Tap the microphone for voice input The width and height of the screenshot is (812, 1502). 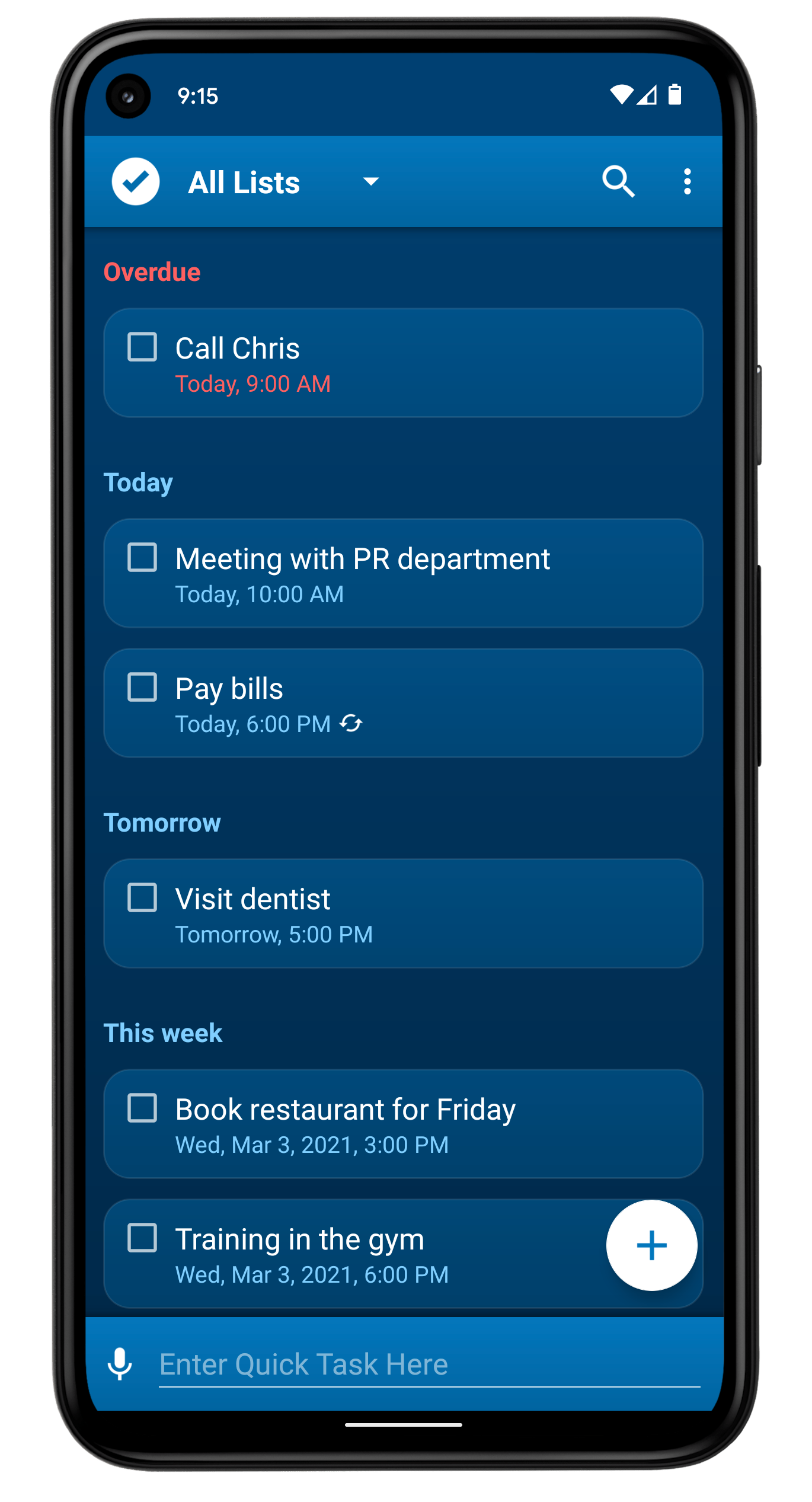coord(120,1364)
